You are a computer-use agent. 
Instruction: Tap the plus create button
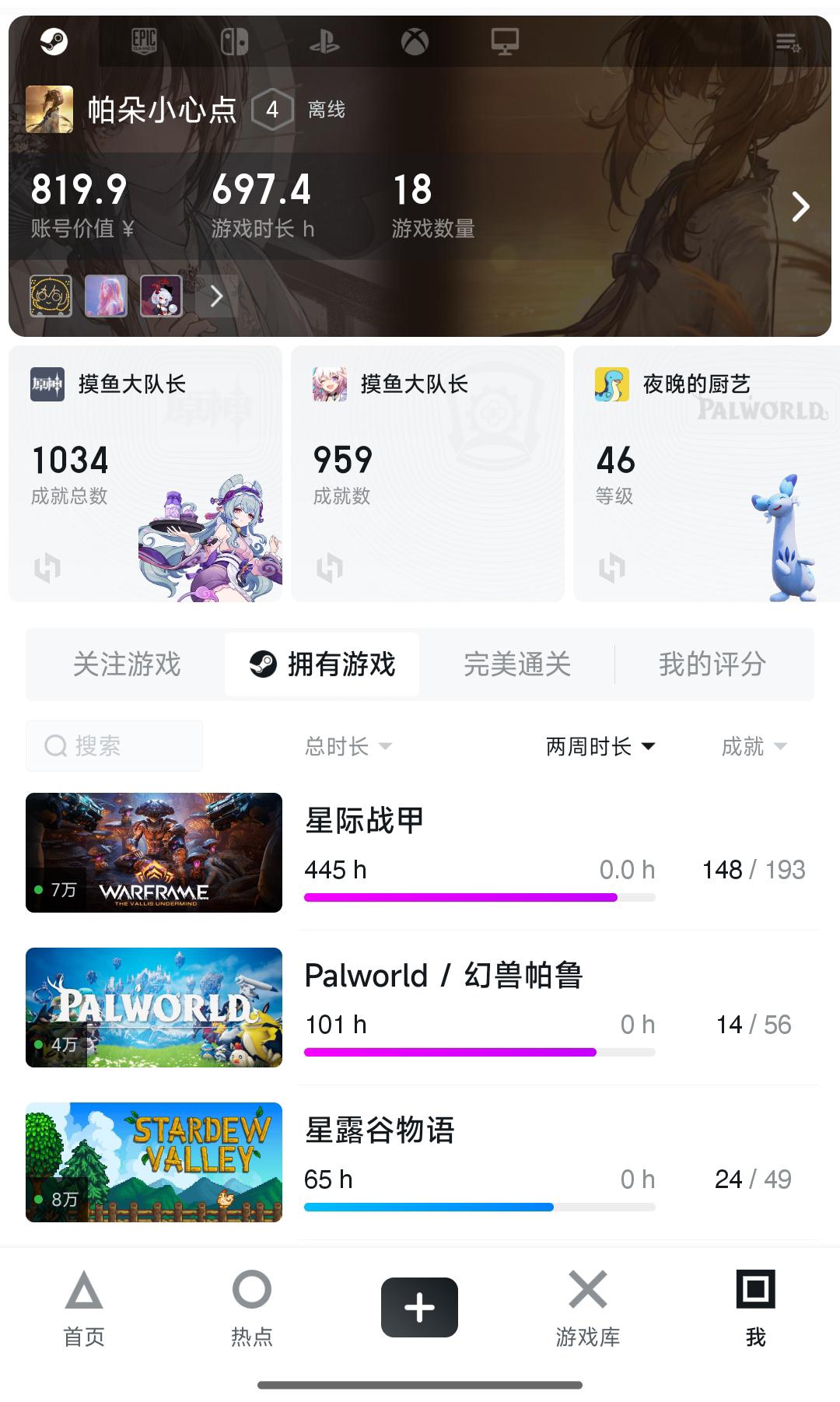tap(419, 1307)
